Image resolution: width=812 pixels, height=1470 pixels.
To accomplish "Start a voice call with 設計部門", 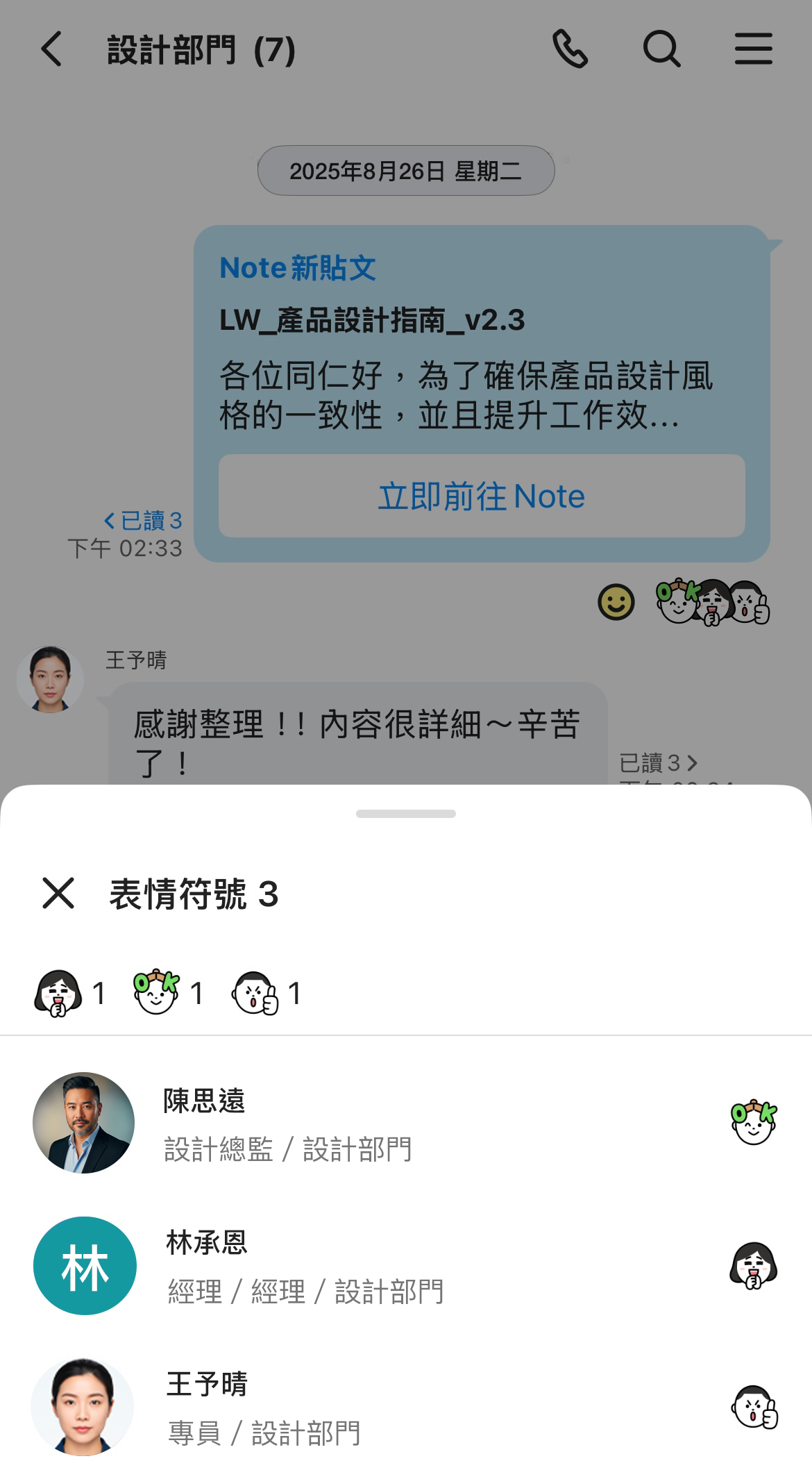I will (570, 49).
